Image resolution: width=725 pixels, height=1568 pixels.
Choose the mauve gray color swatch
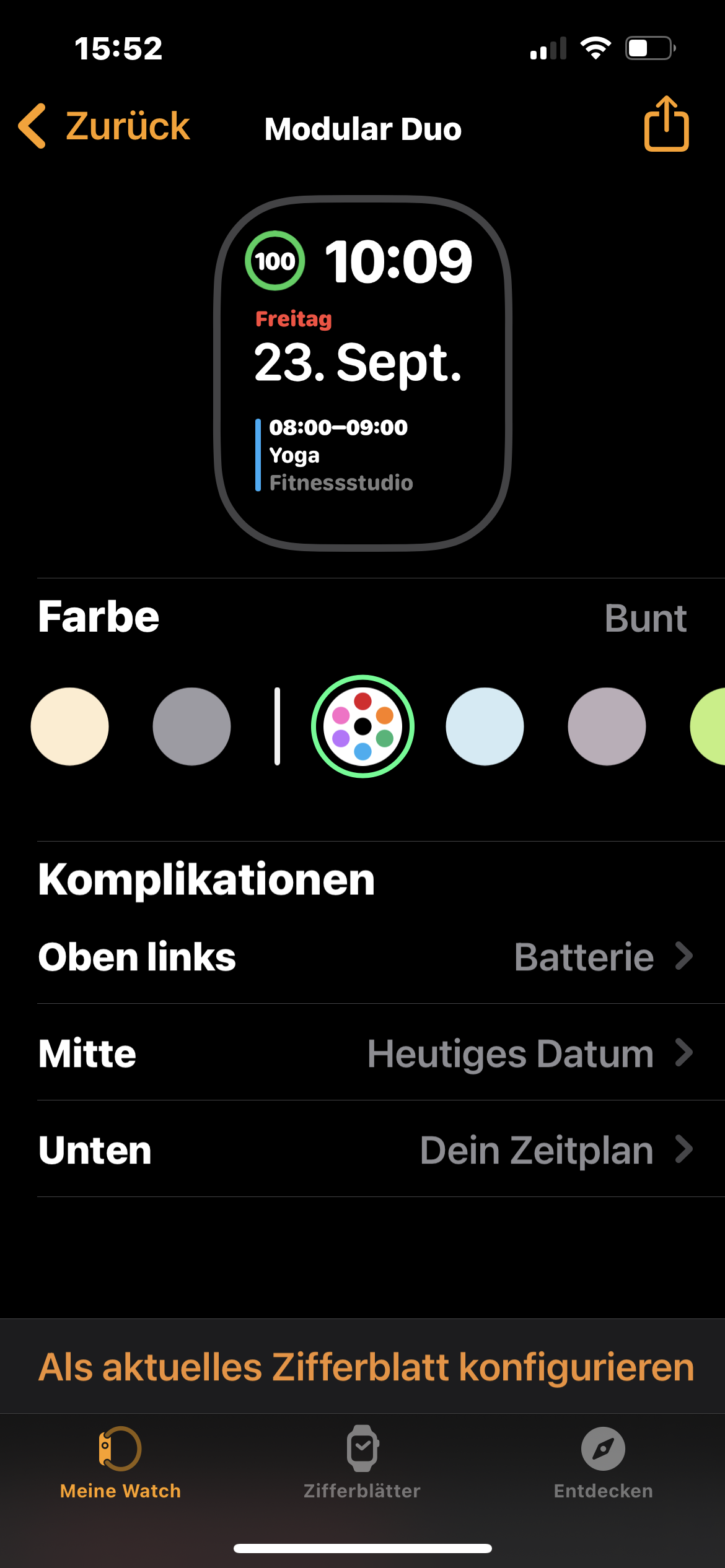coord(607,726)
